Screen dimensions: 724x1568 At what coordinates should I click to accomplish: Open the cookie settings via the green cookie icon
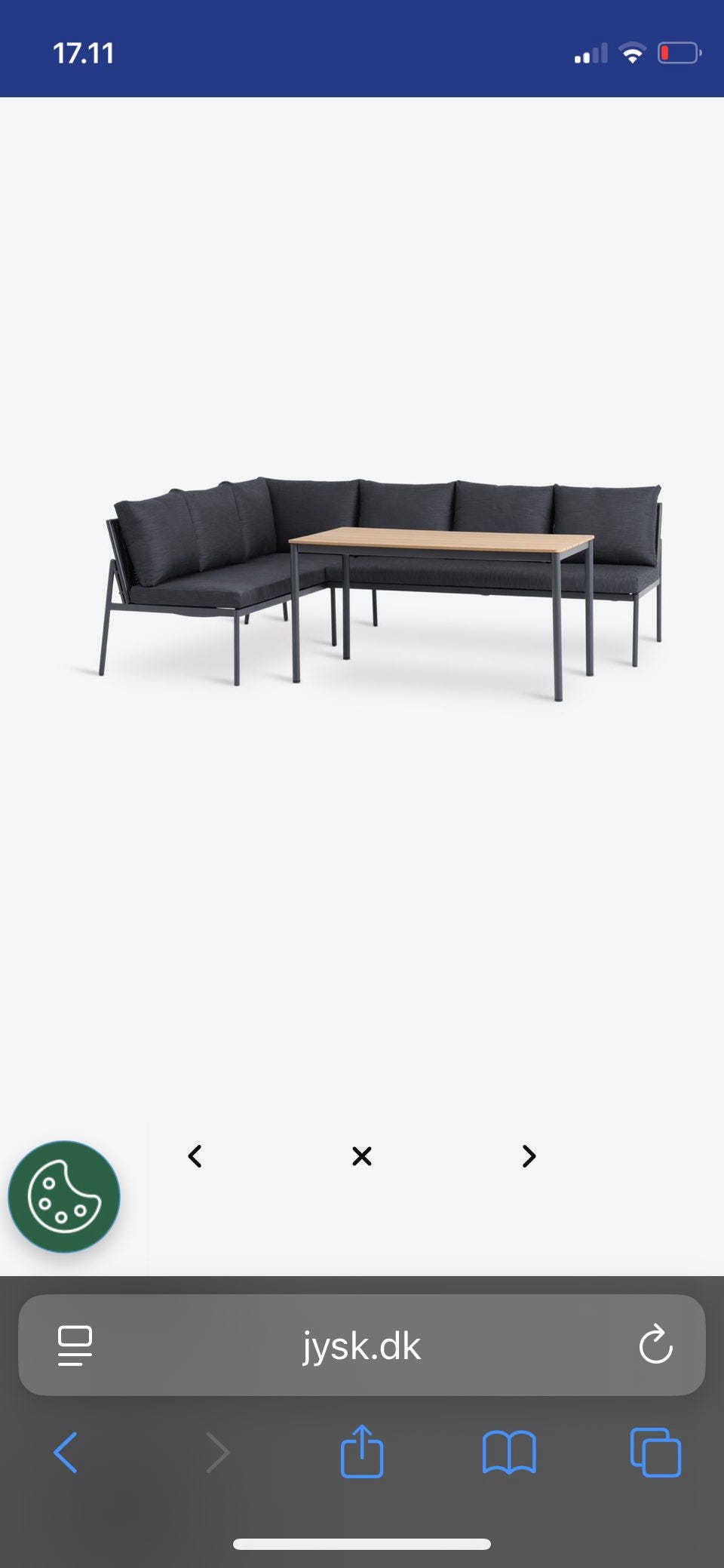click(64, 1197)
